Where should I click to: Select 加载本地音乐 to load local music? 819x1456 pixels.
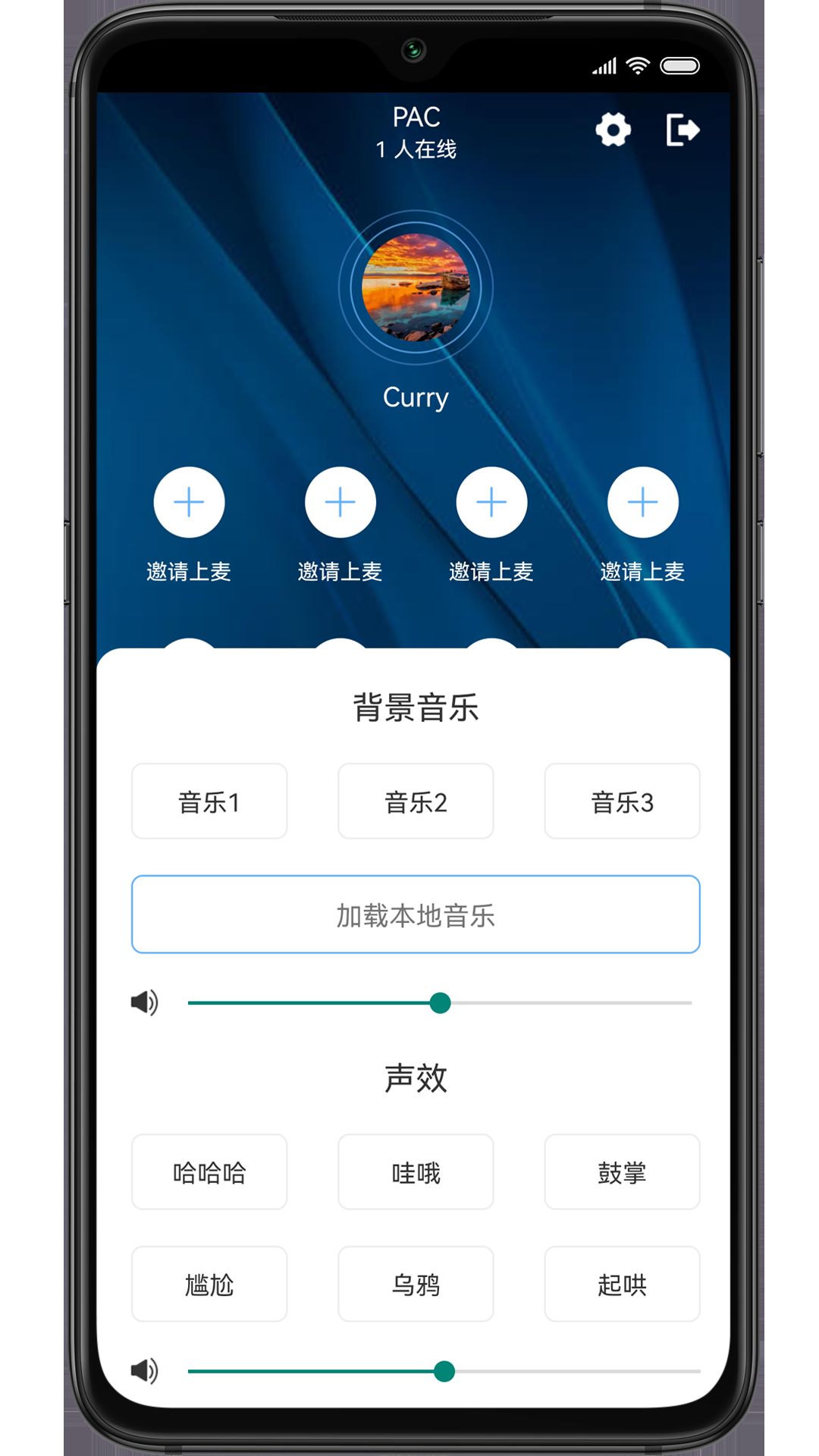[x=416, y=915]
